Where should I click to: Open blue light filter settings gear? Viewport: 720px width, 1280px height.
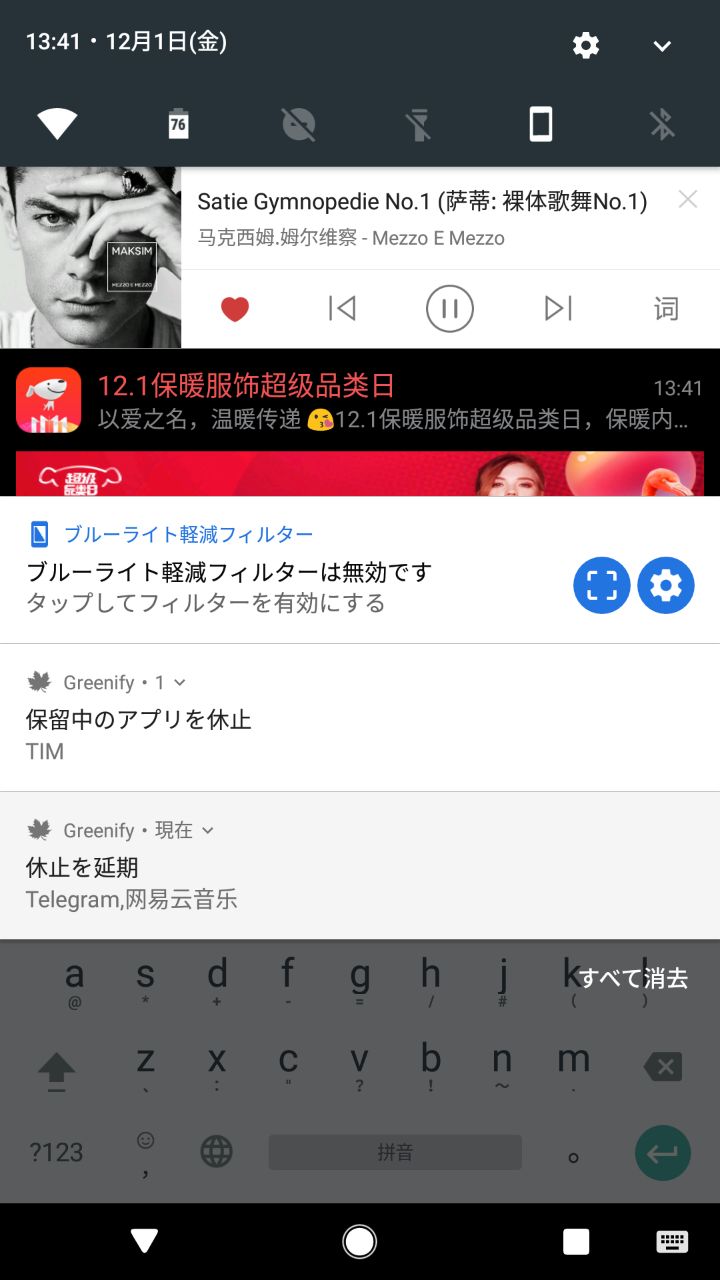point(665,585)
